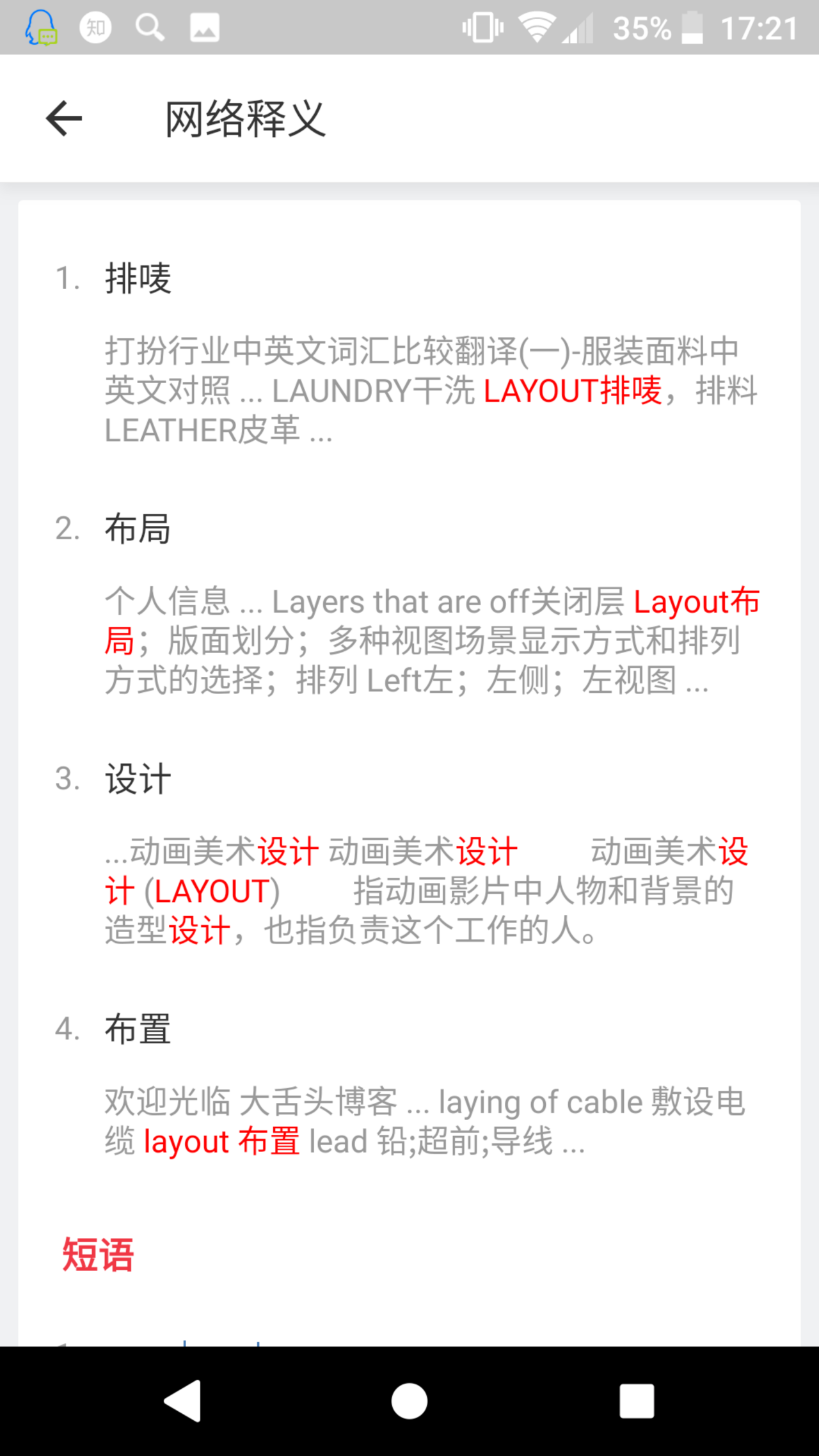Tap the vibrate mode status icon
819x1456 pixels.
pos(483,27)
